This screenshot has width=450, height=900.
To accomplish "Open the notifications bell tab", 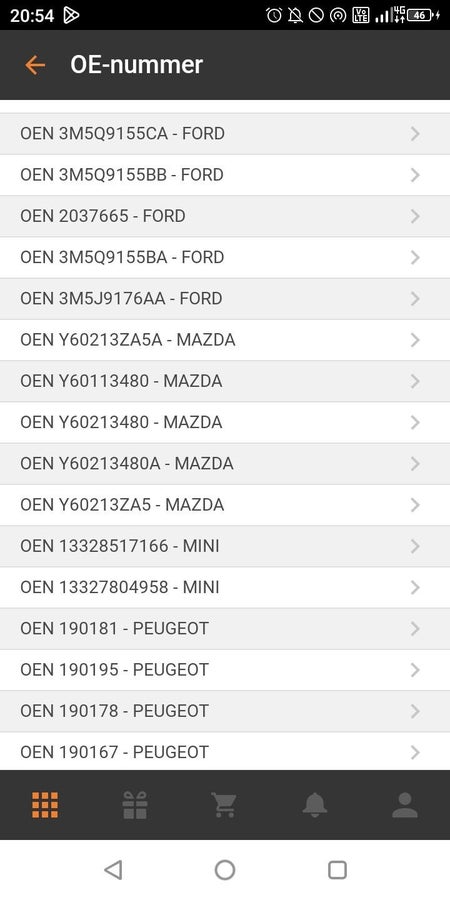I will coord(315,805).
